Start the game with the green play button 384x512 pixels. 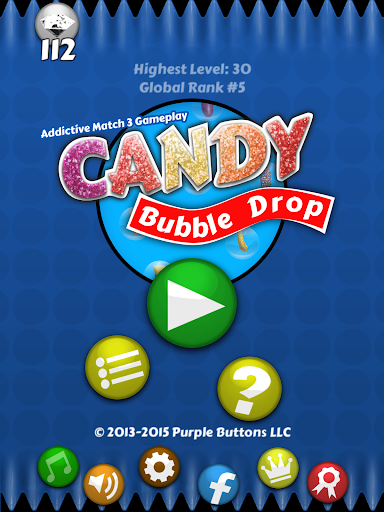tap(192, 303)
